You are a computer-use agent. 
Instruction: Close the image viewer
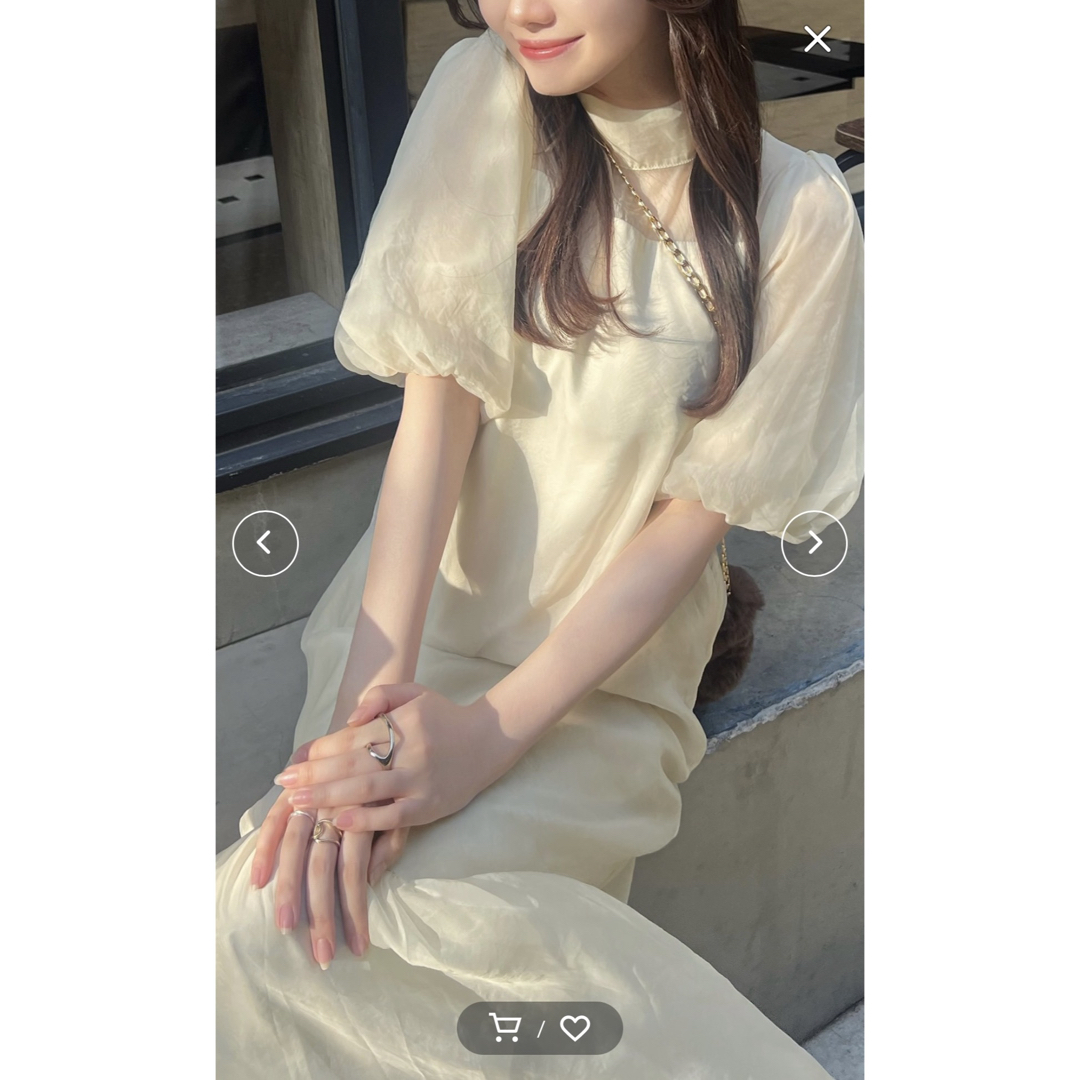point(817,40)
